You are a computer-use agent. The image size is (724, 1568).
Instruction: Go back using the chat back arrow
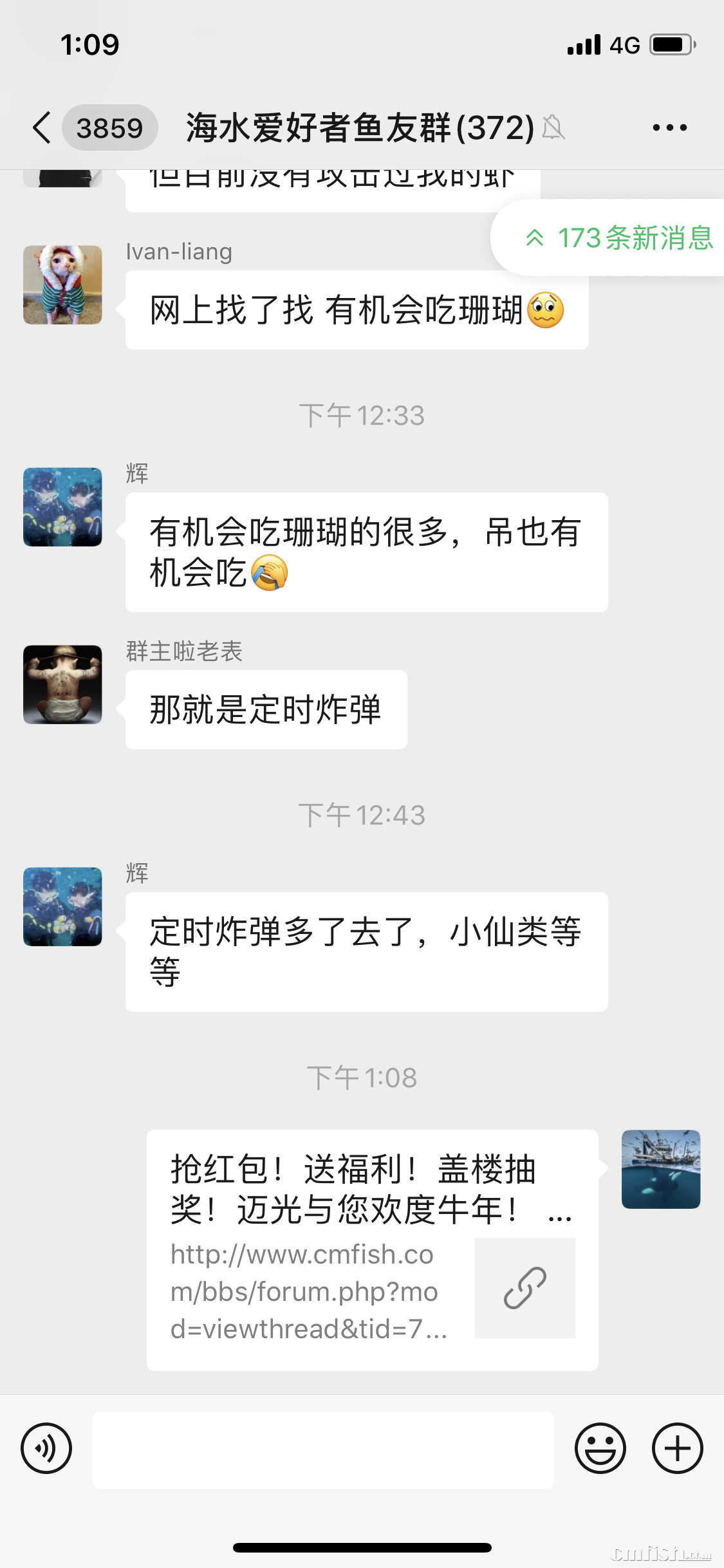pyautogui.click(x=41, y=127)
